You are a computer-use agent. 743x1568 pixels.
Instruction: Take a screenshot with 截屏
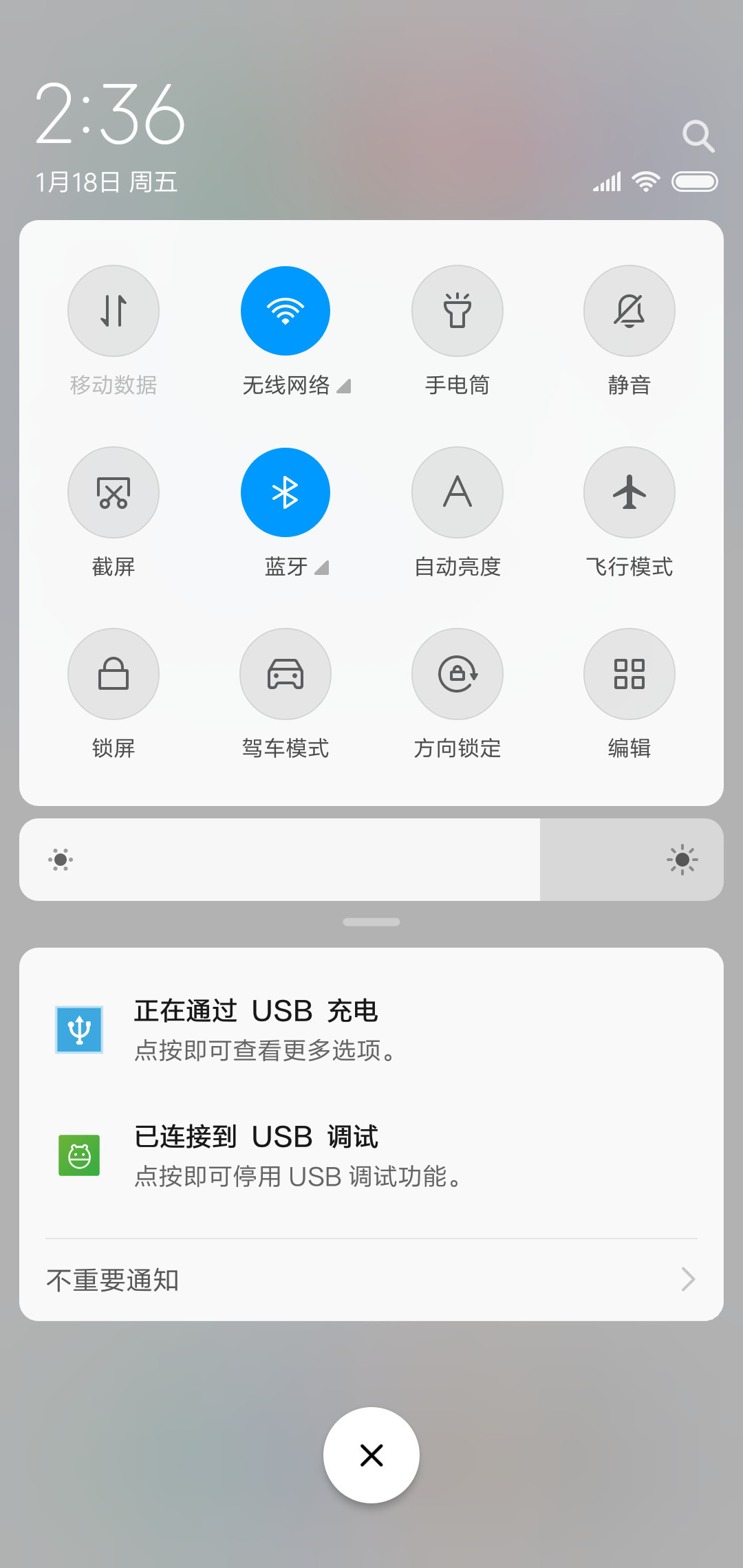pos(114,492)
